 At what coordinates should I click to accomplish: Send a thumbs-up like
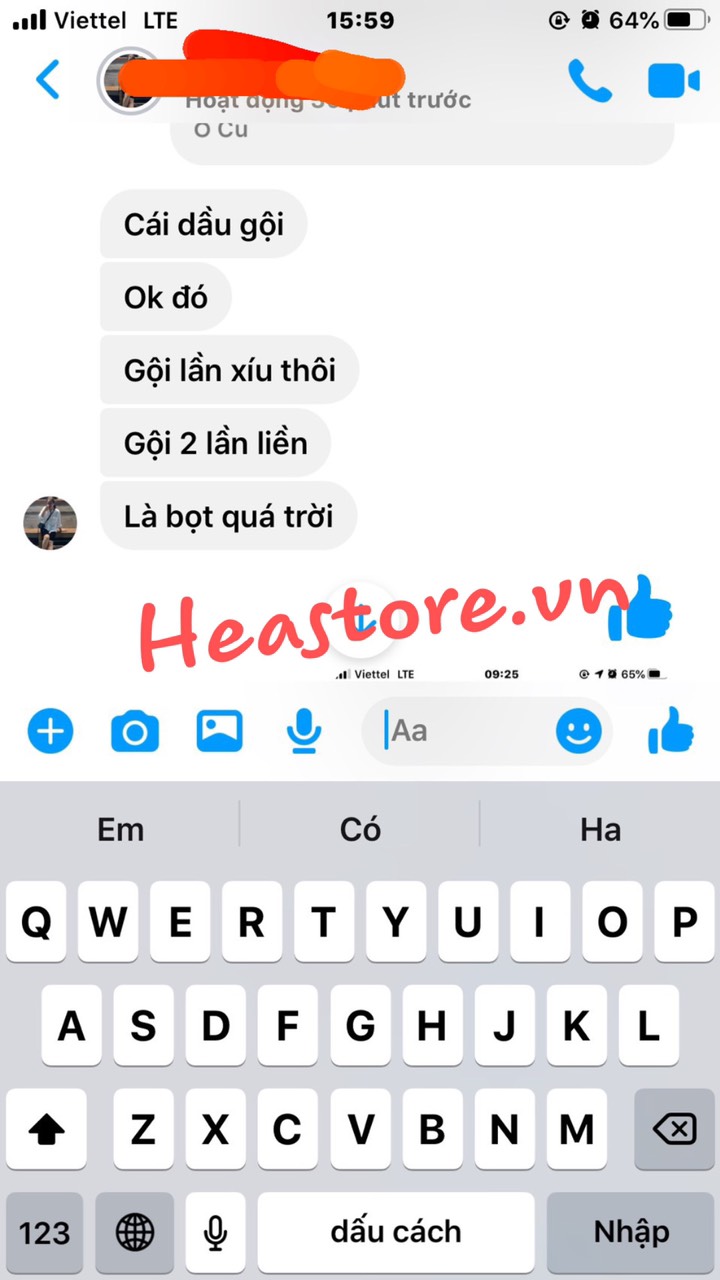pyautogui.click(x=670, y=732)
